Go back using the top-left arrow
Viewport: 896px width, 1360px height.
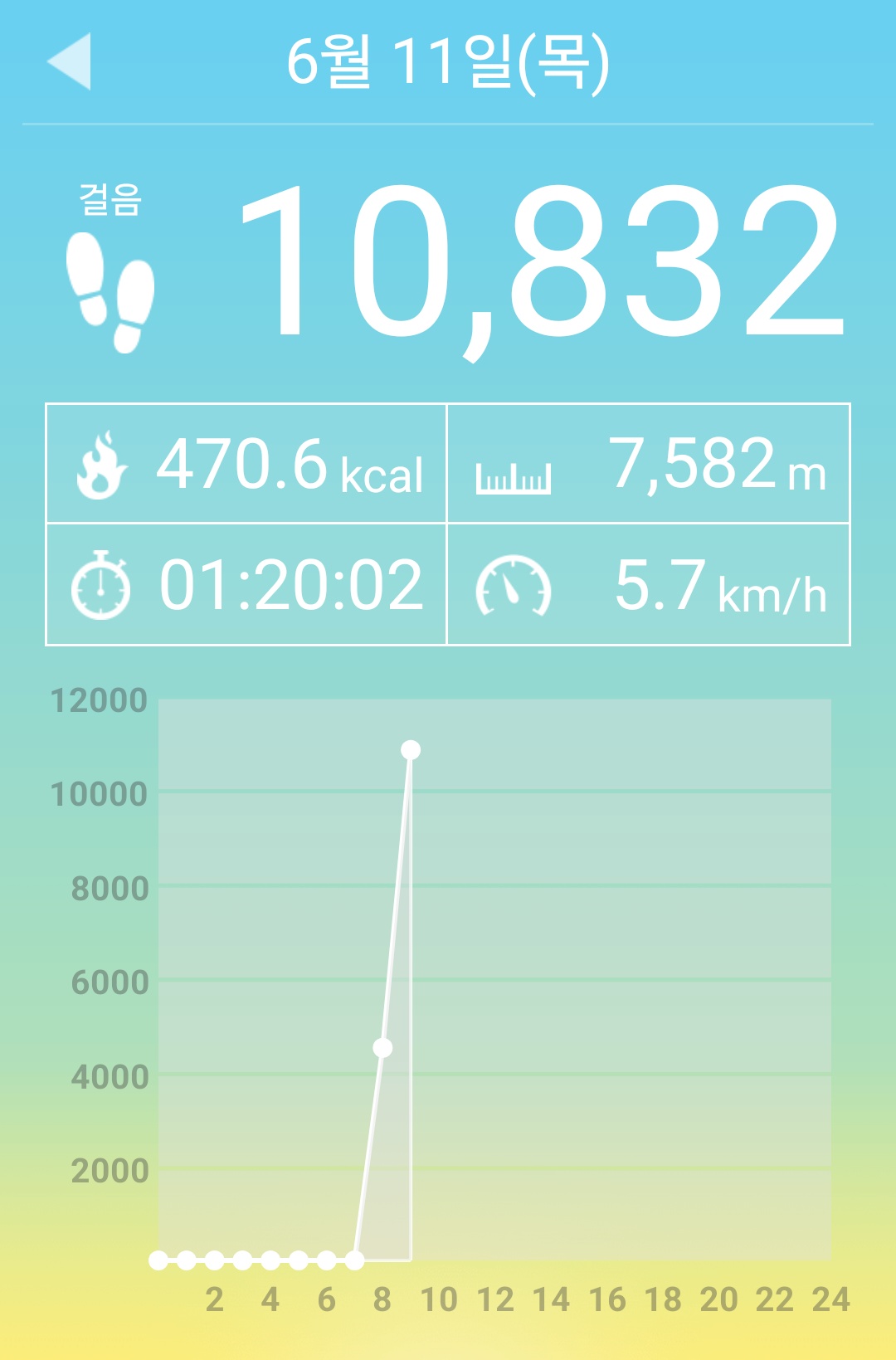(x=69, y=62)
